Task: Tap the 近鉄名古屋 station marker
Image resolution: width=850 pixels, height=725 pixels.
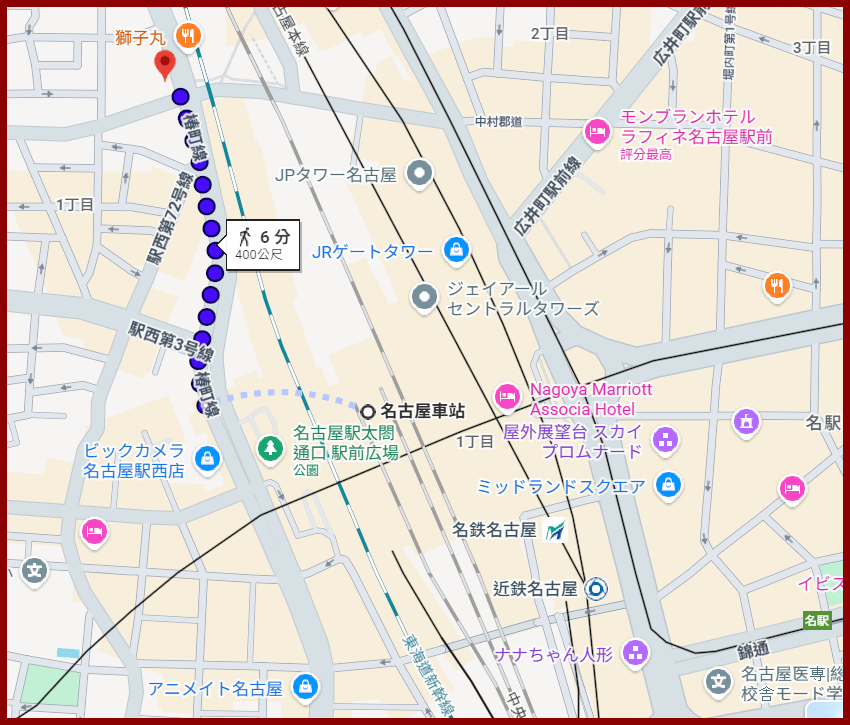Action: 596,588
